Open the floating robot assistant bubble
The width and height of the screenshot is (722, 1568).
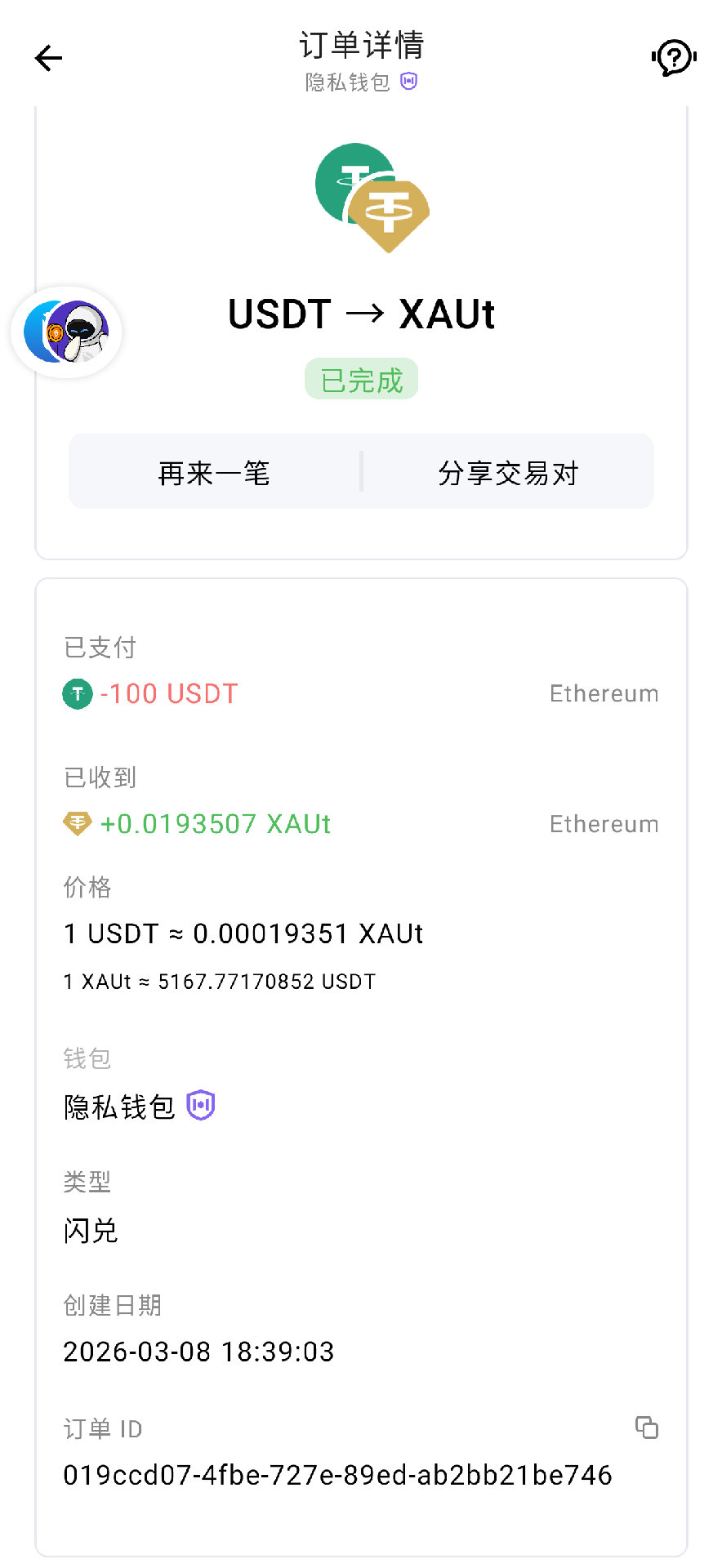click(67, 332)
